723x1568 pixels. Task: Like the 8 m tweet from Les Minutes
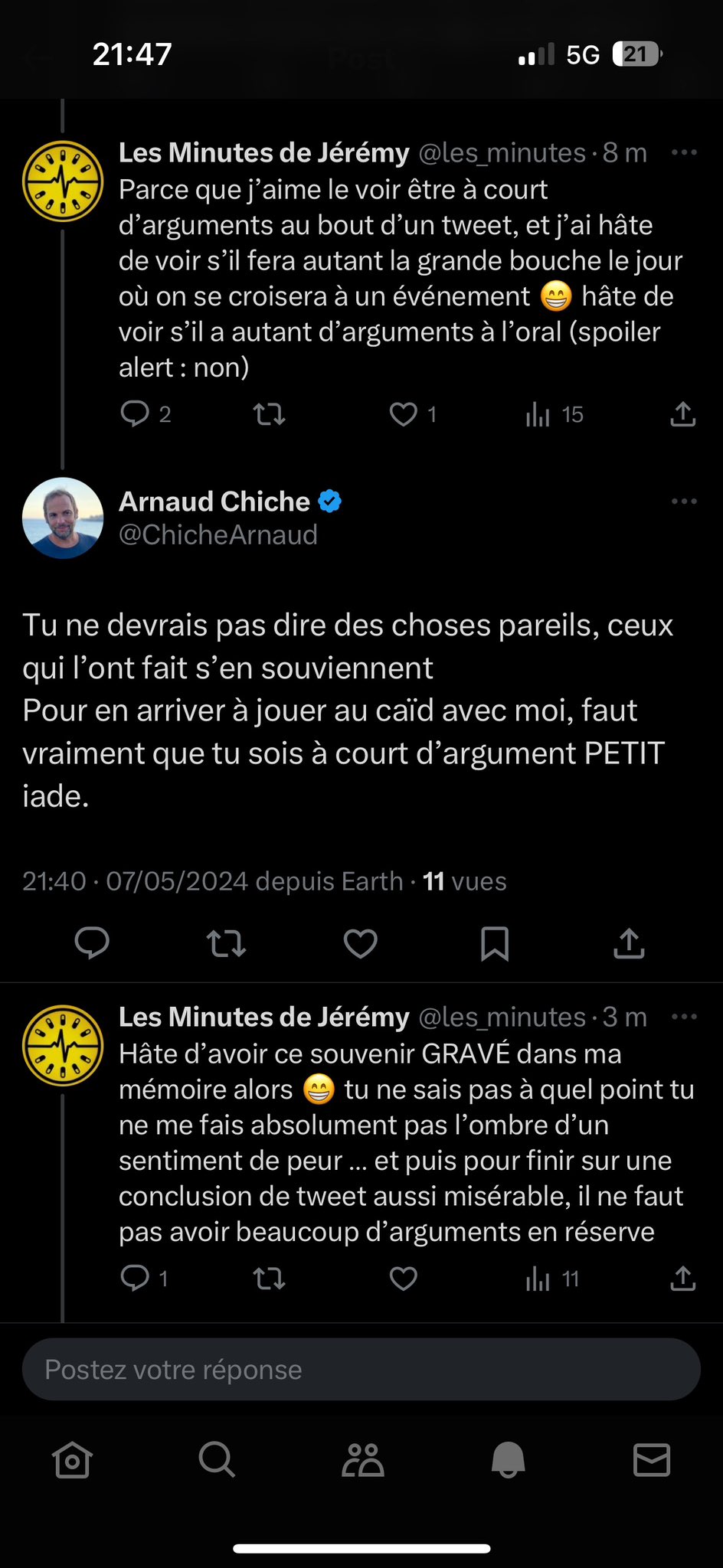tap(404, 414)
